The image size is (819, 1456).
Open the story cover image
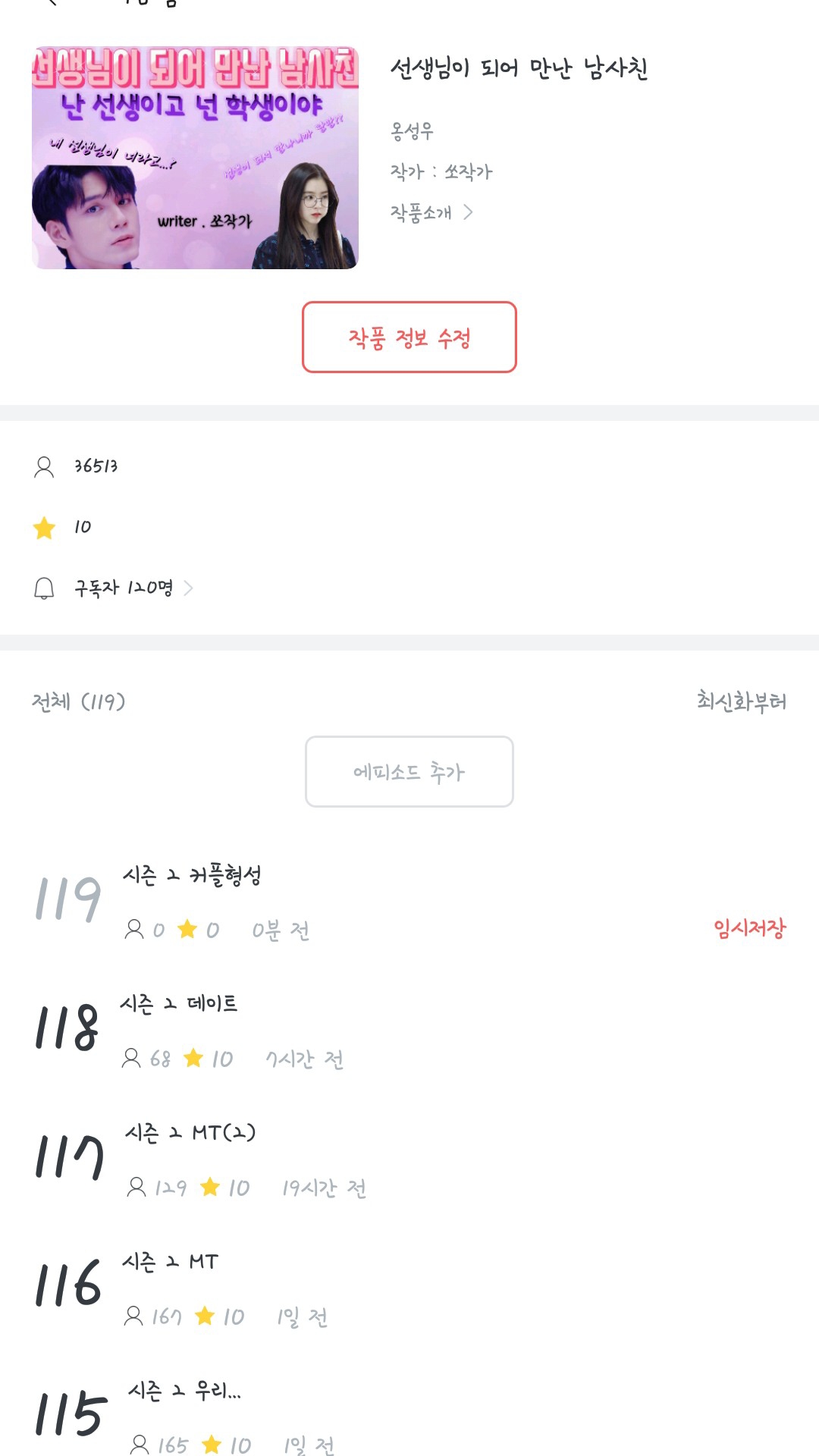click(x=195, y=158)
